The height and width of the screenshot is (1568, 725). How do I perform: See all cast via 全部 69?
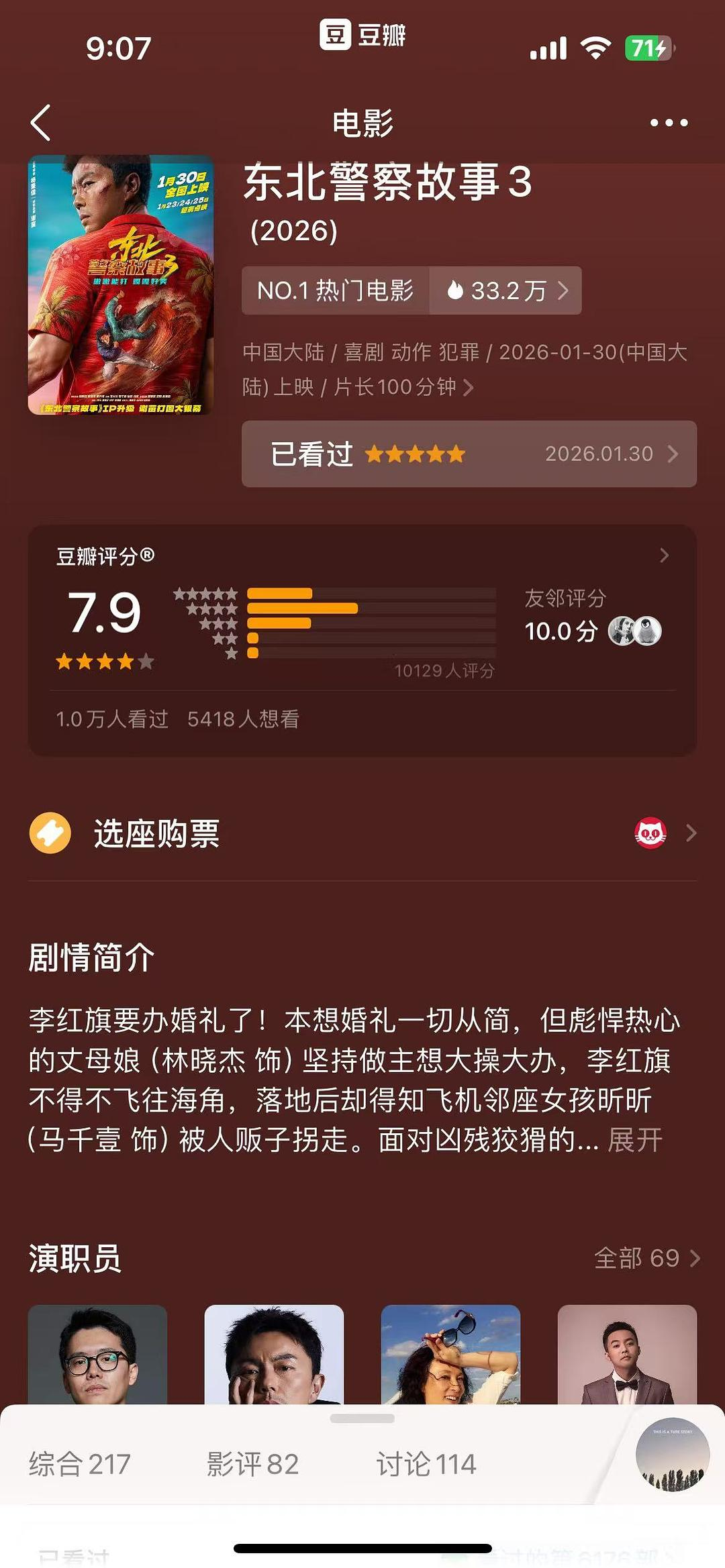pos(646,1258)
